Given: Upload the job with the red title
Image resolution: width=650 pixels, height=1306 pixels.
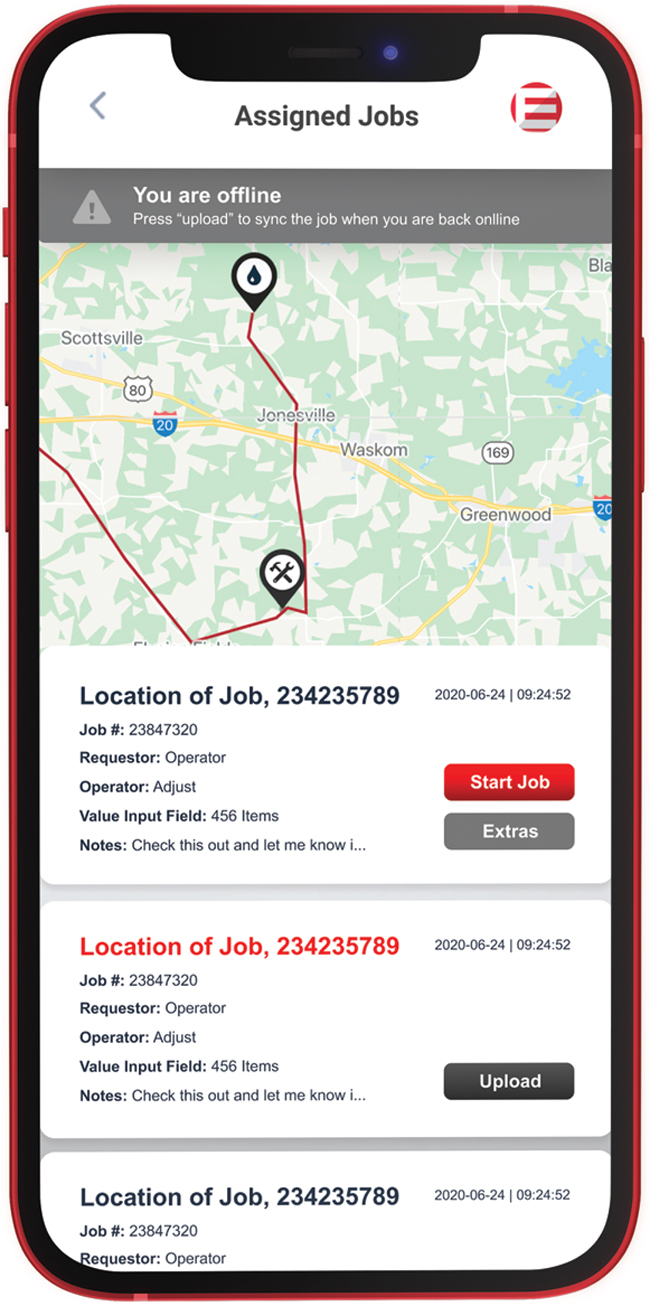Looking at the screenshot, I should [509, 1081].
